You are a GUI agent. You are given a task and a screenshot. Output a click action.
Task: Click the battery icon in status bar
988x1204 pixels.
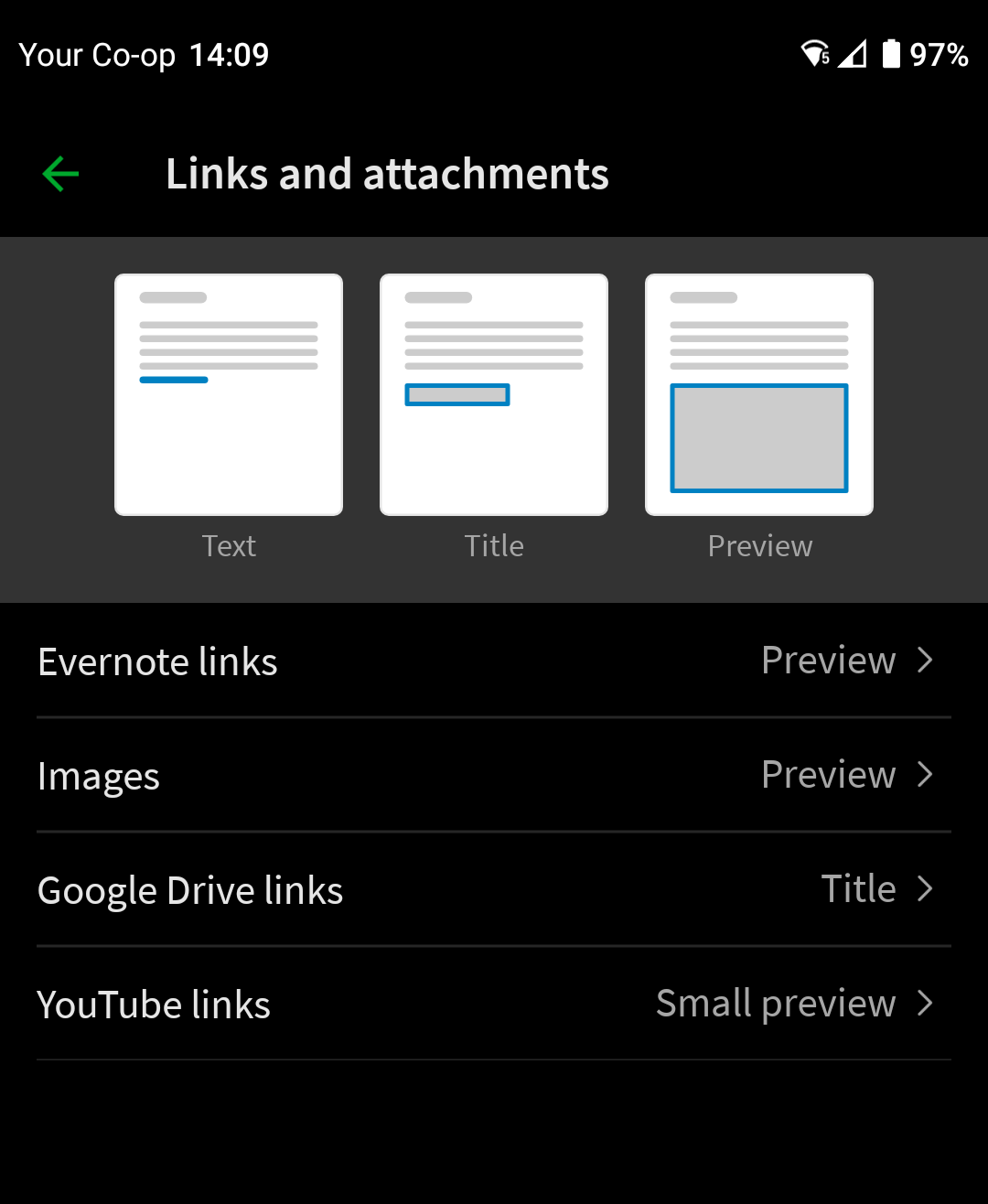(x=888, y=55)
